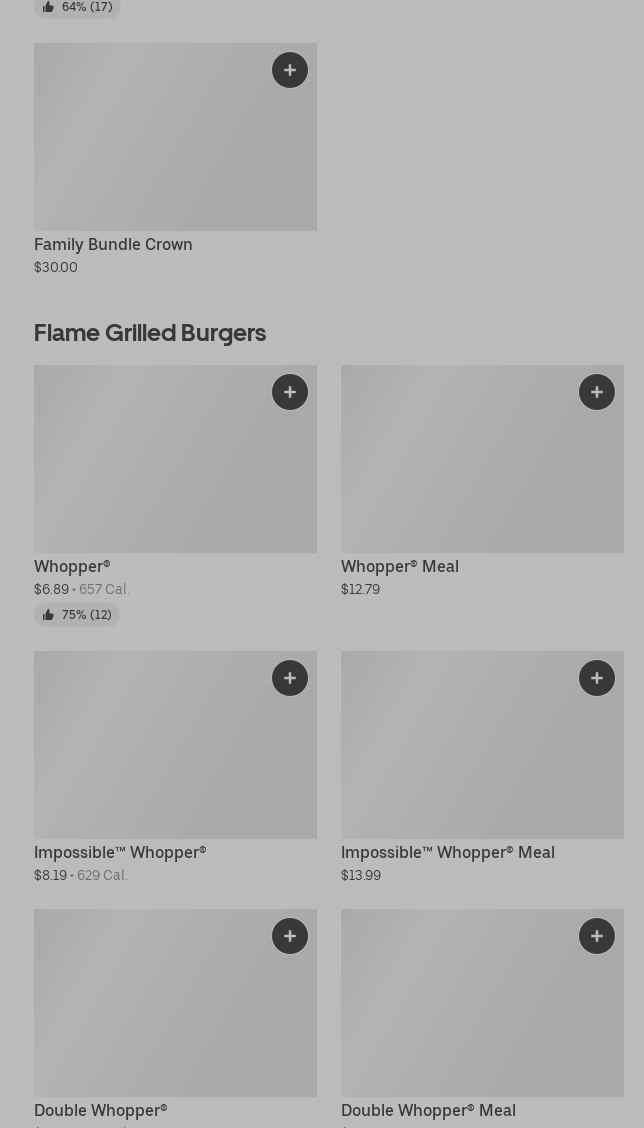Add Impossible™ Whopper® to cart
644x1128 pixels.
[290, 678]
